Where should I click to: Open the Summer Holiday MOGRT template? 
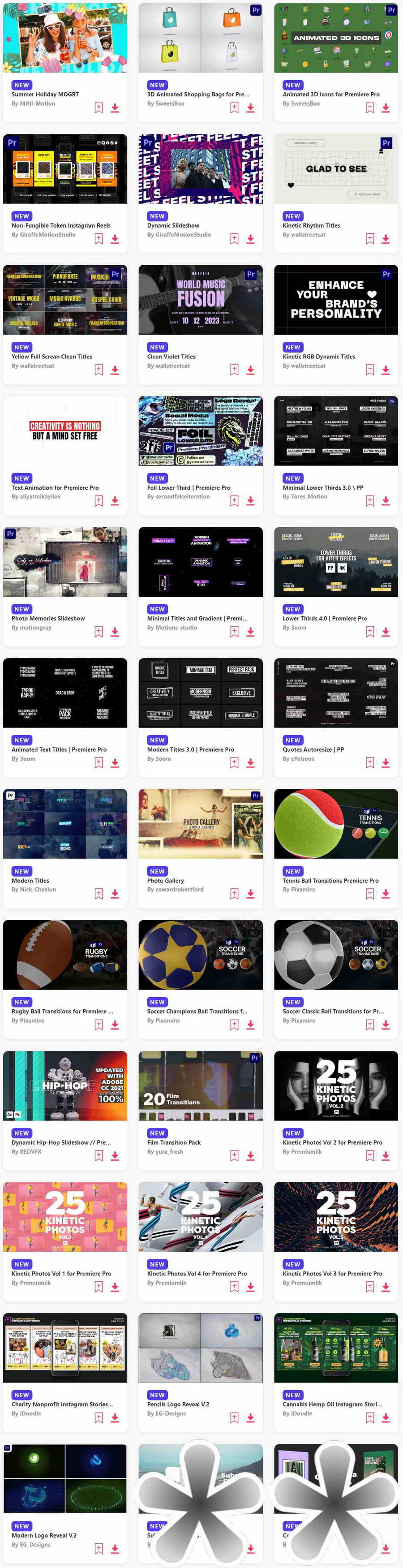tap(45, 95)
